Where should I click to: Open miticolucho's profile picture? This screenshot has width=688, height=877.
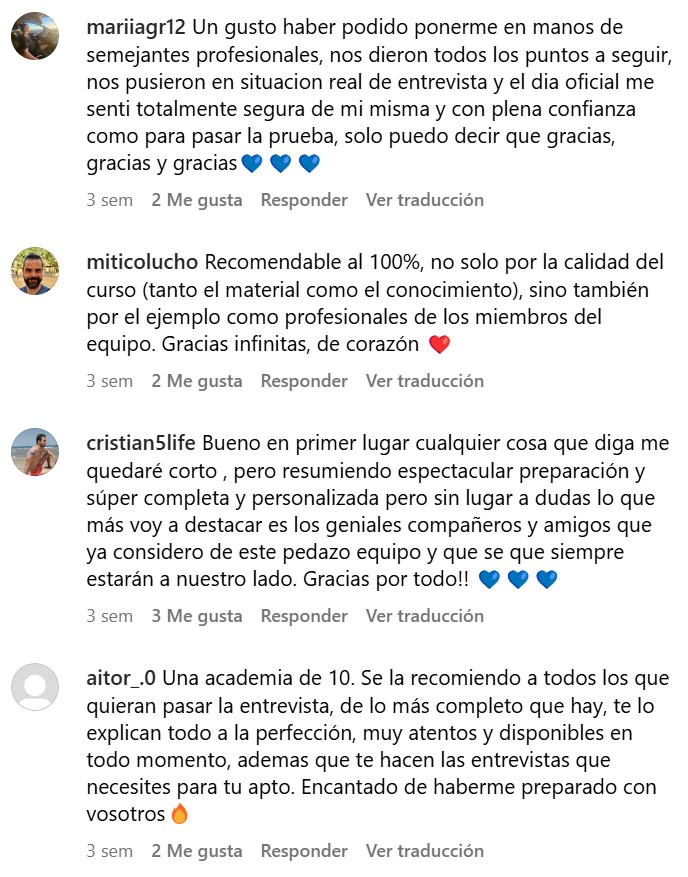(35, 270)
